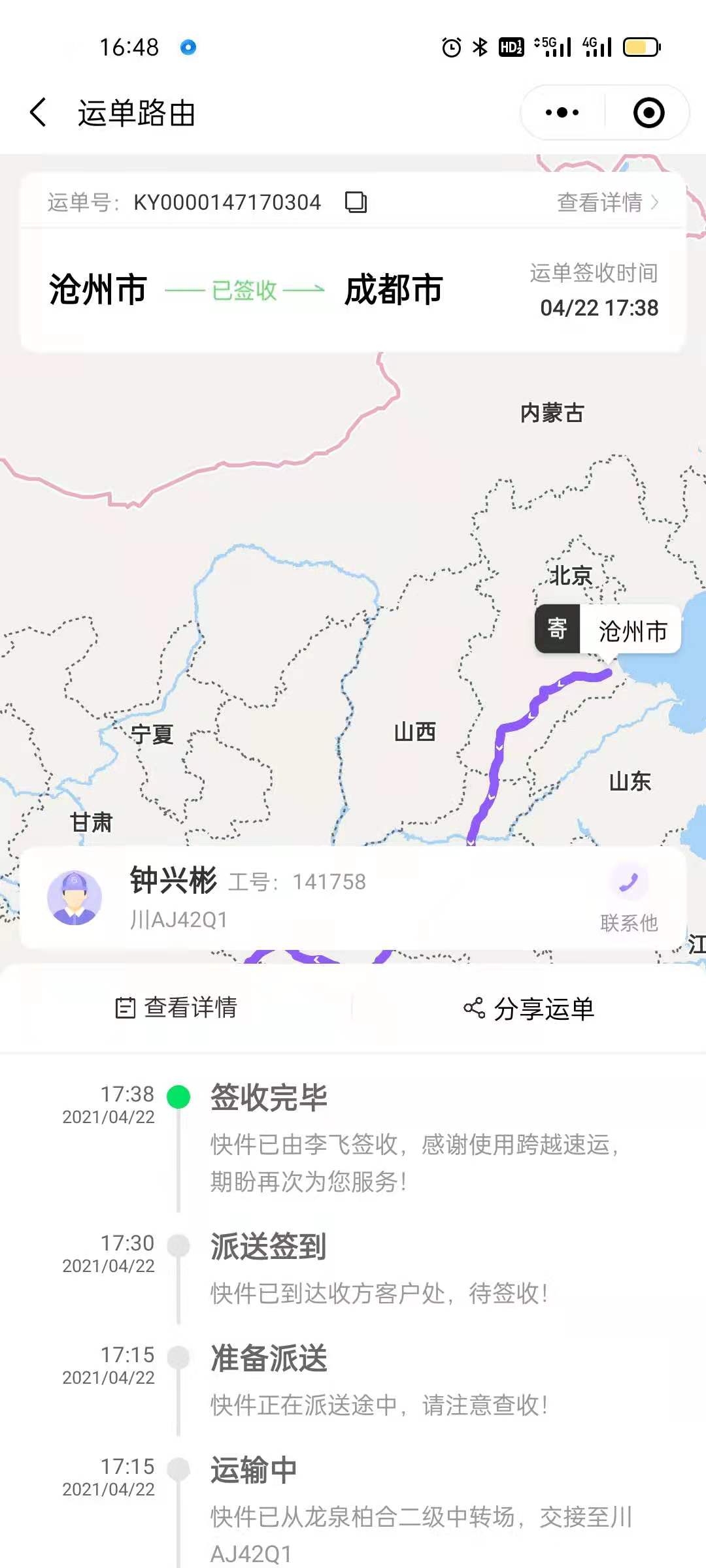Image resolution: width=706 pixels, height=1568 pixels.
Task: Open the mini program three-dot menu
Action: click(562, 112)
